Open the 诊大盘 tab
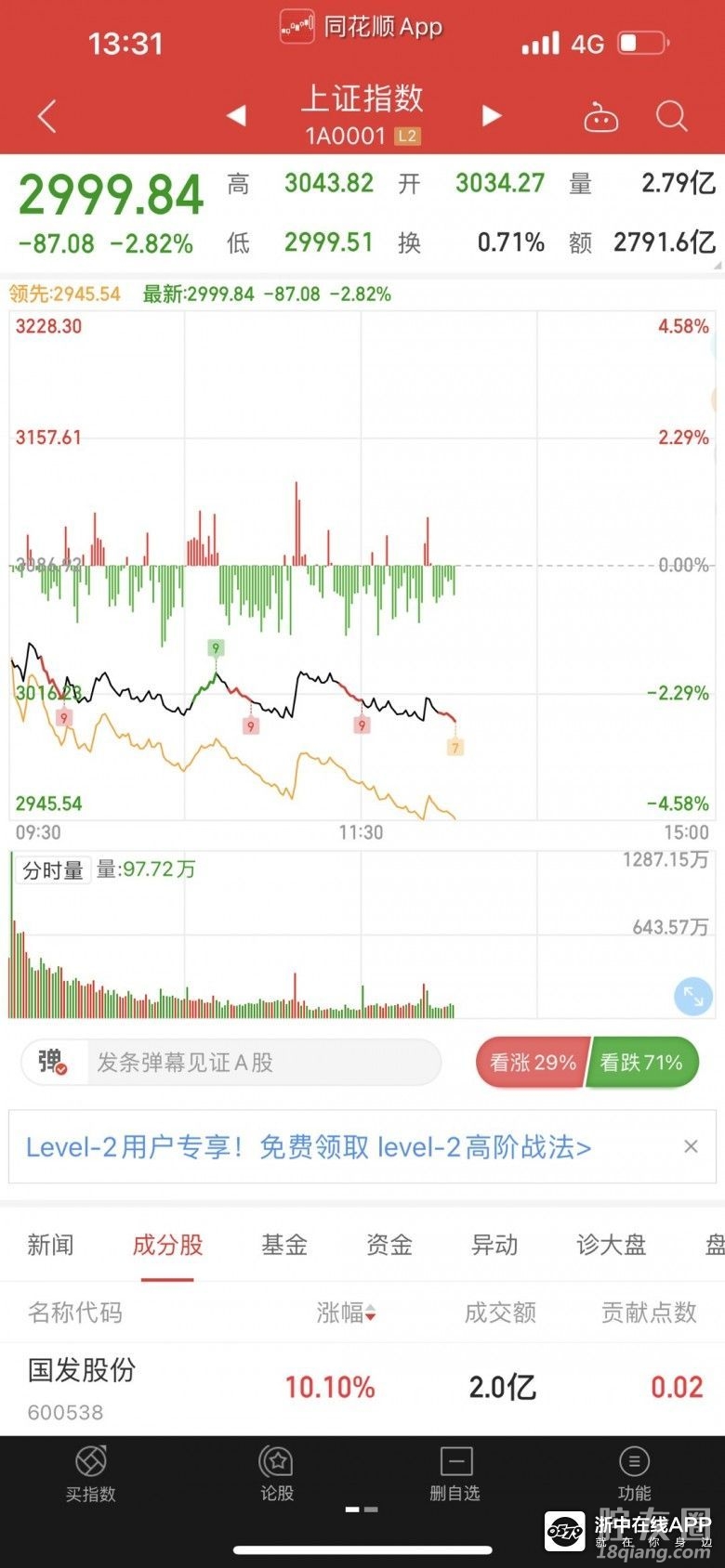Screen dimensions: 725x1568 pos(611,1245)
